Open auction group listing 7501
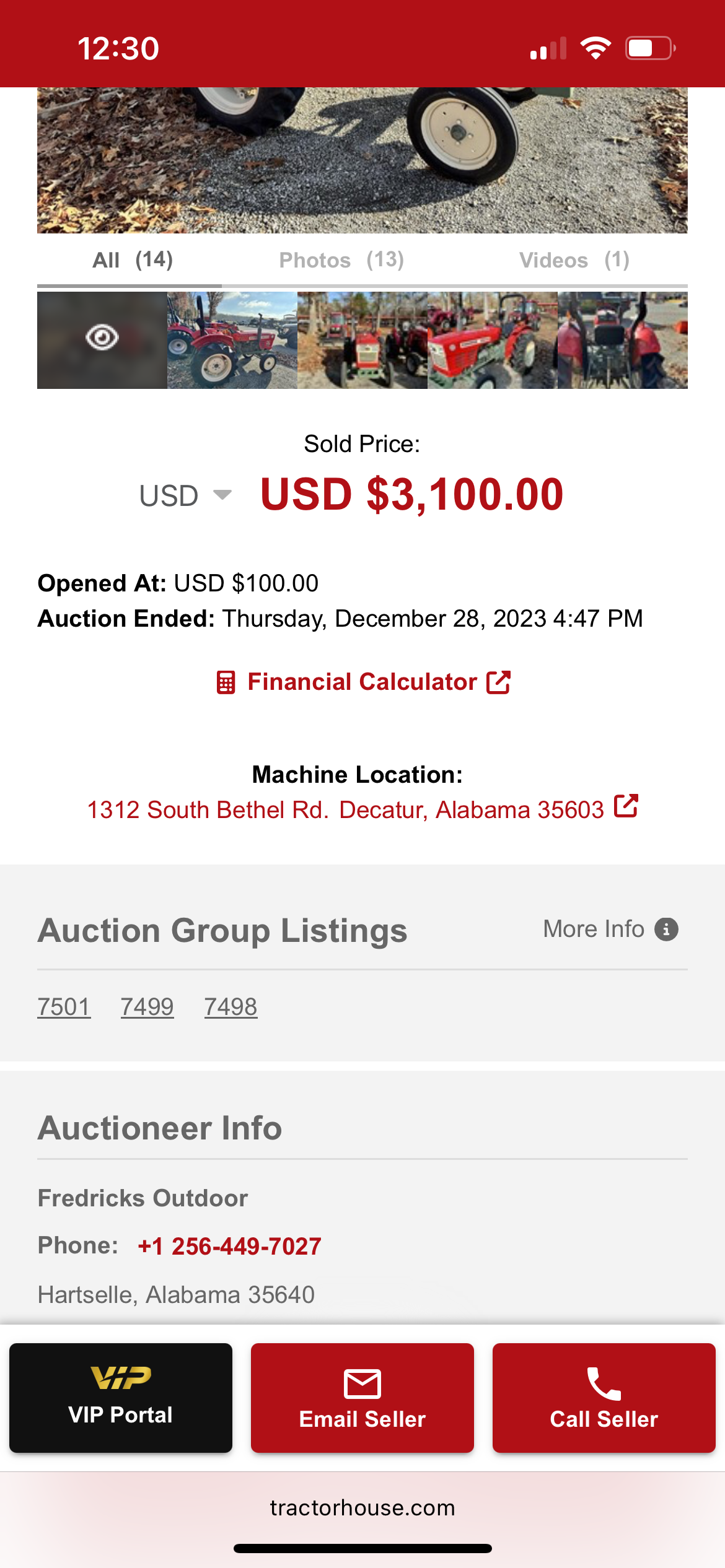 (64, 1007)
